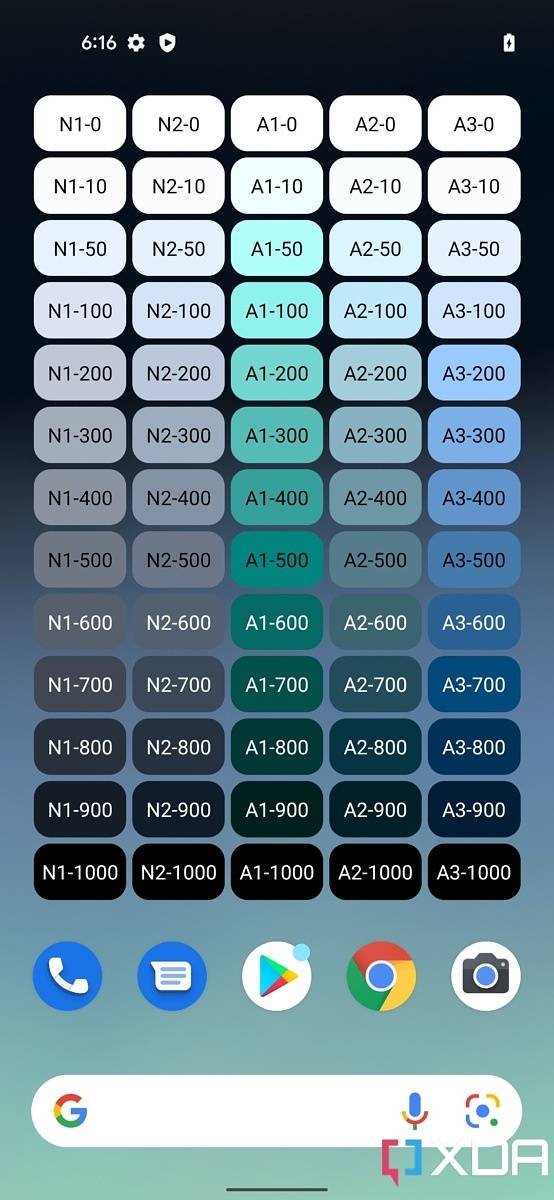554x1200 pixels.
Task: Open Google Lens from the search bar
Action: tap(482, 1111)
